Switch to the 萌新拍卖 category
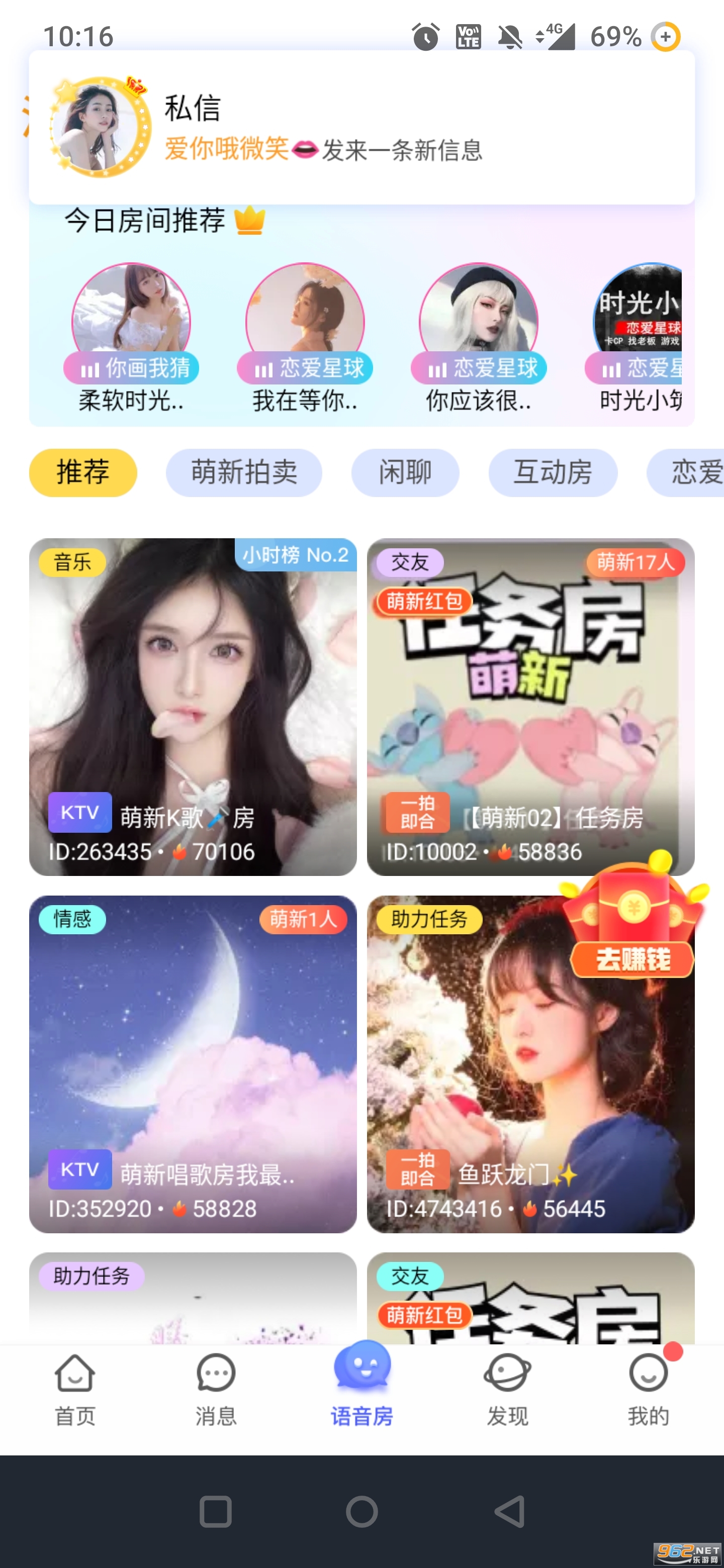Screen dimensions: 724x1568 [x=243, y=472]
